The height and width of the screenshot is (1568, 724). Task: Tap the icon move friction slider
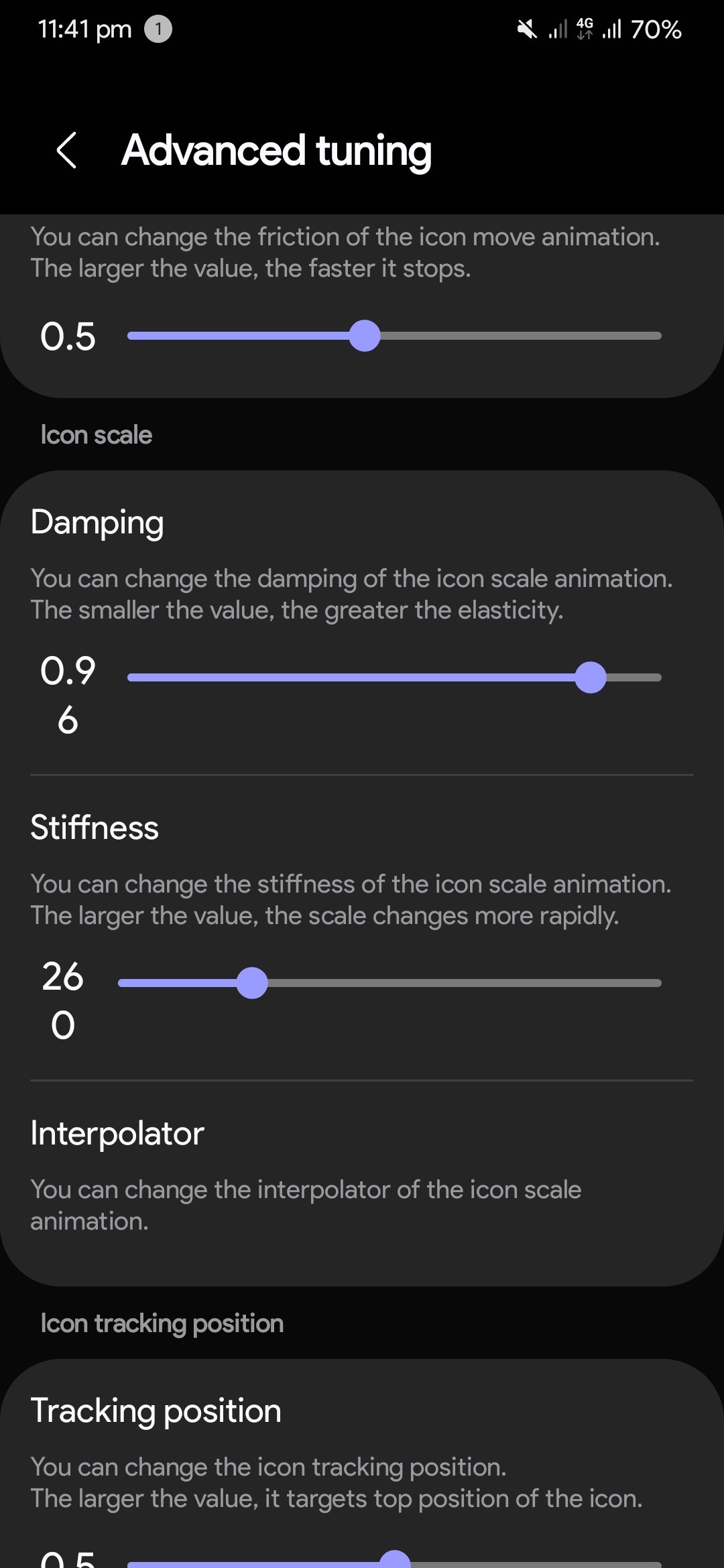394,336
